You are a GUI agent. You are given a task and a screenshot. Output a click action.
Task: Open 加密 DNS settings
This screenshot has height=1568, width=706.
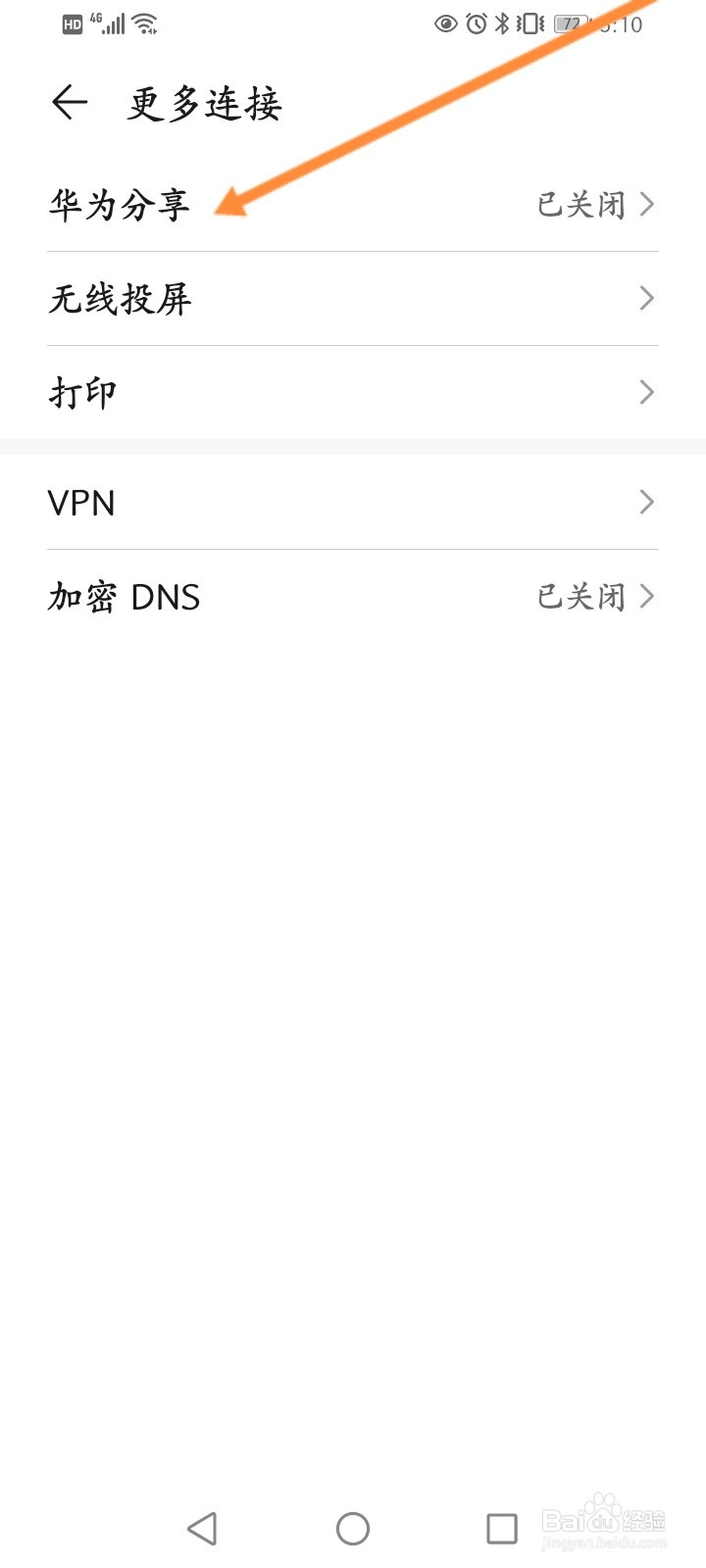pos(352,597)
